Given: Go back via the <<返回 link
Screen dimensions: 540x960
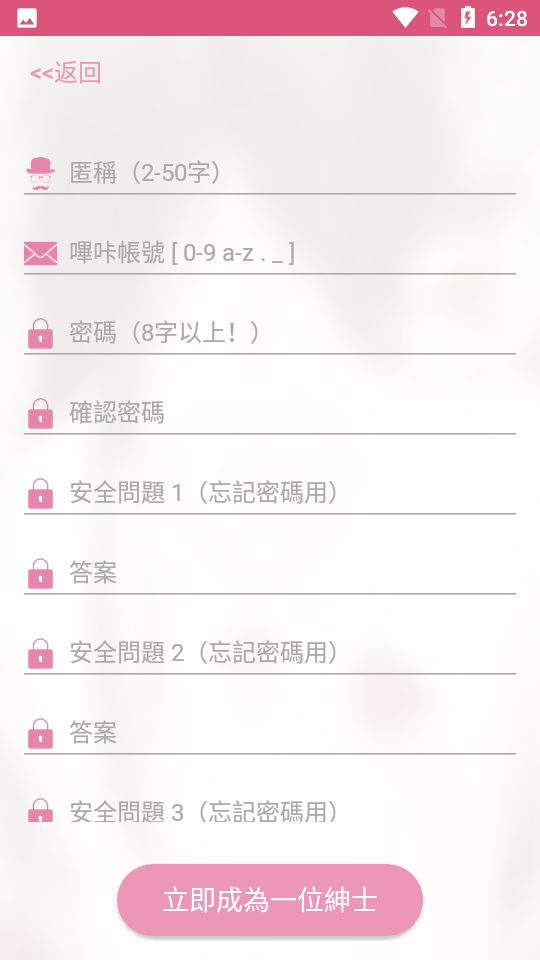Looking at the screenshot, I should tap(66, 73).
